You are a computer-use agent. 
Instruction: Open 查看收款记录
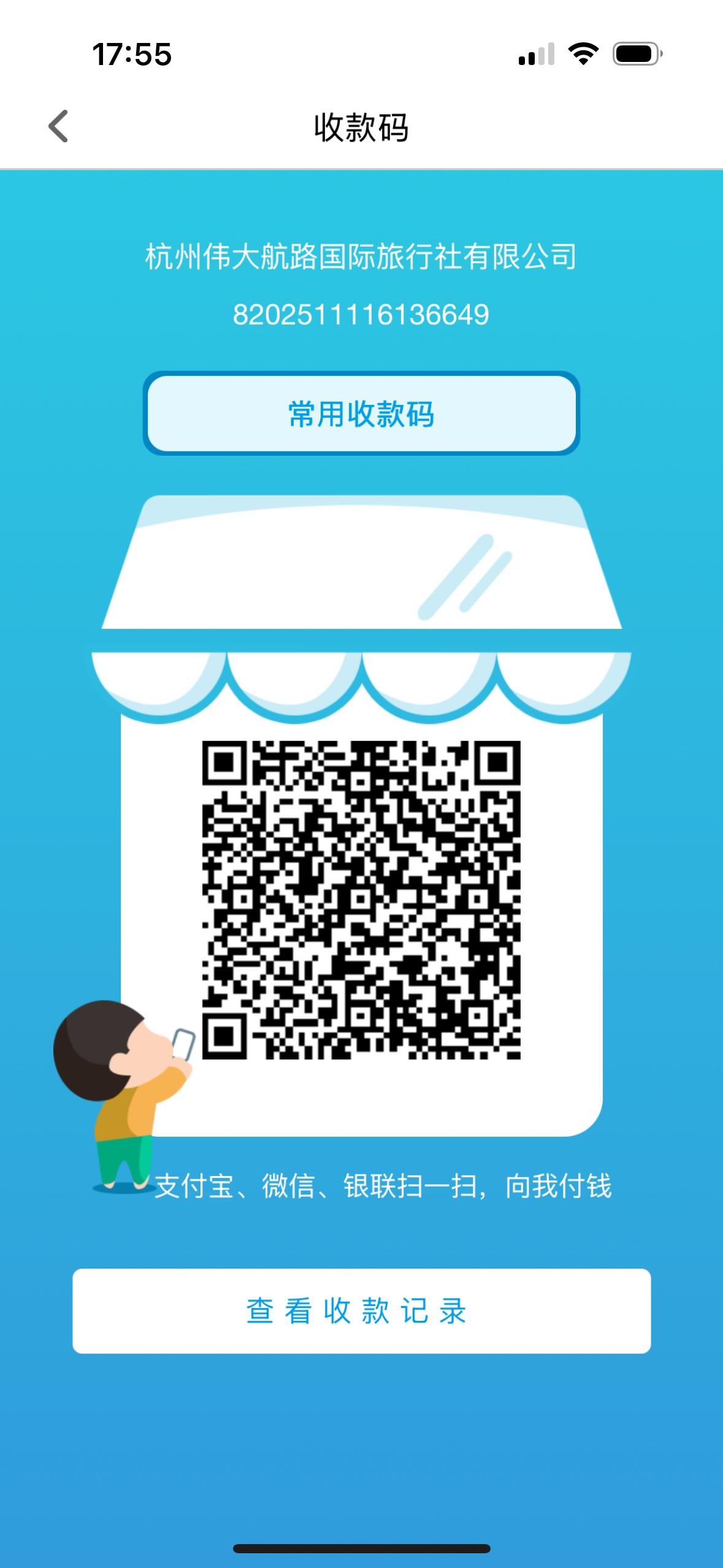(x=361, y=1310)
